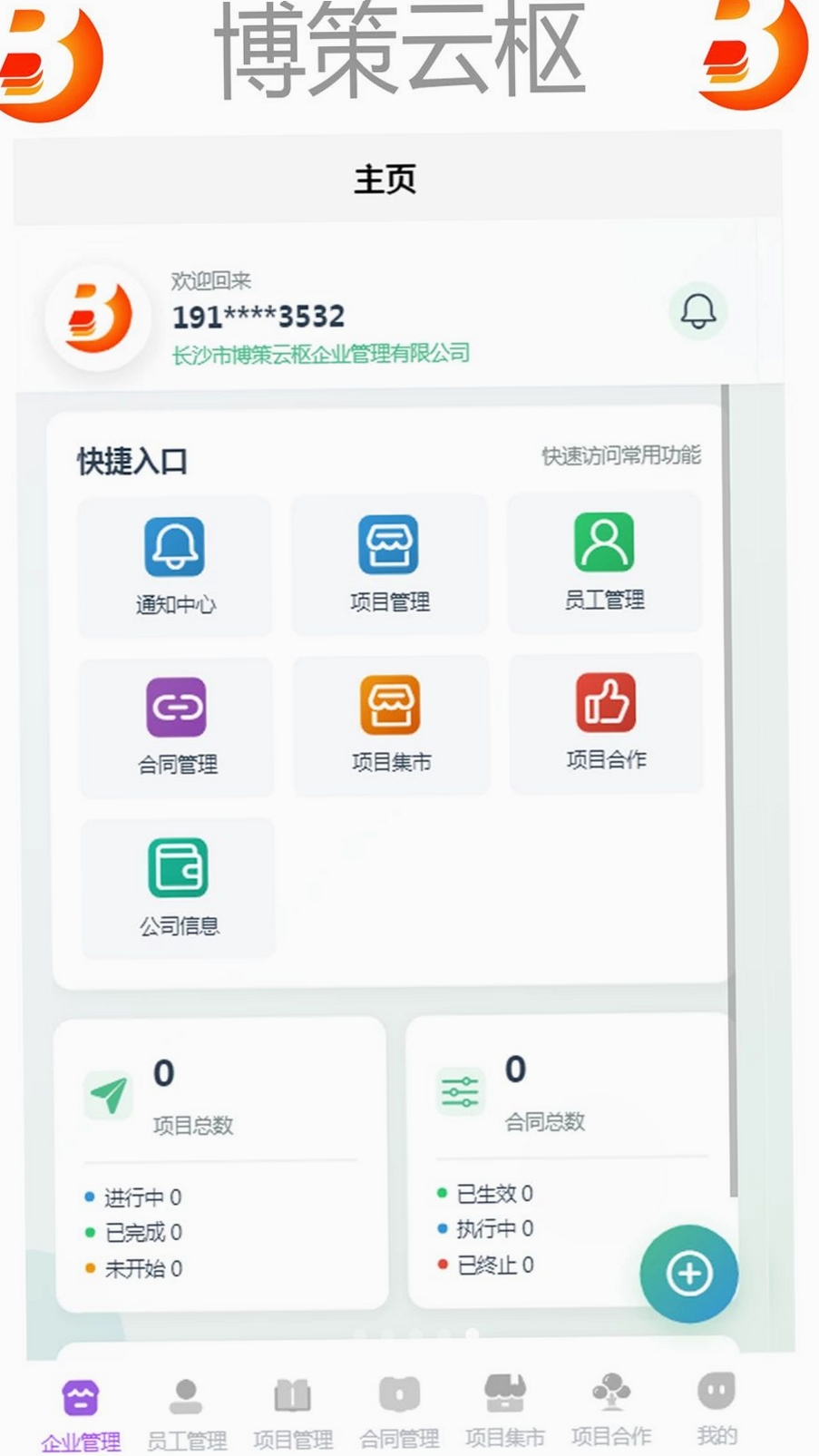Tap the profile avatar logo
The height and width of the screenshot is (1456, 819).
click(x=99, y=317)
